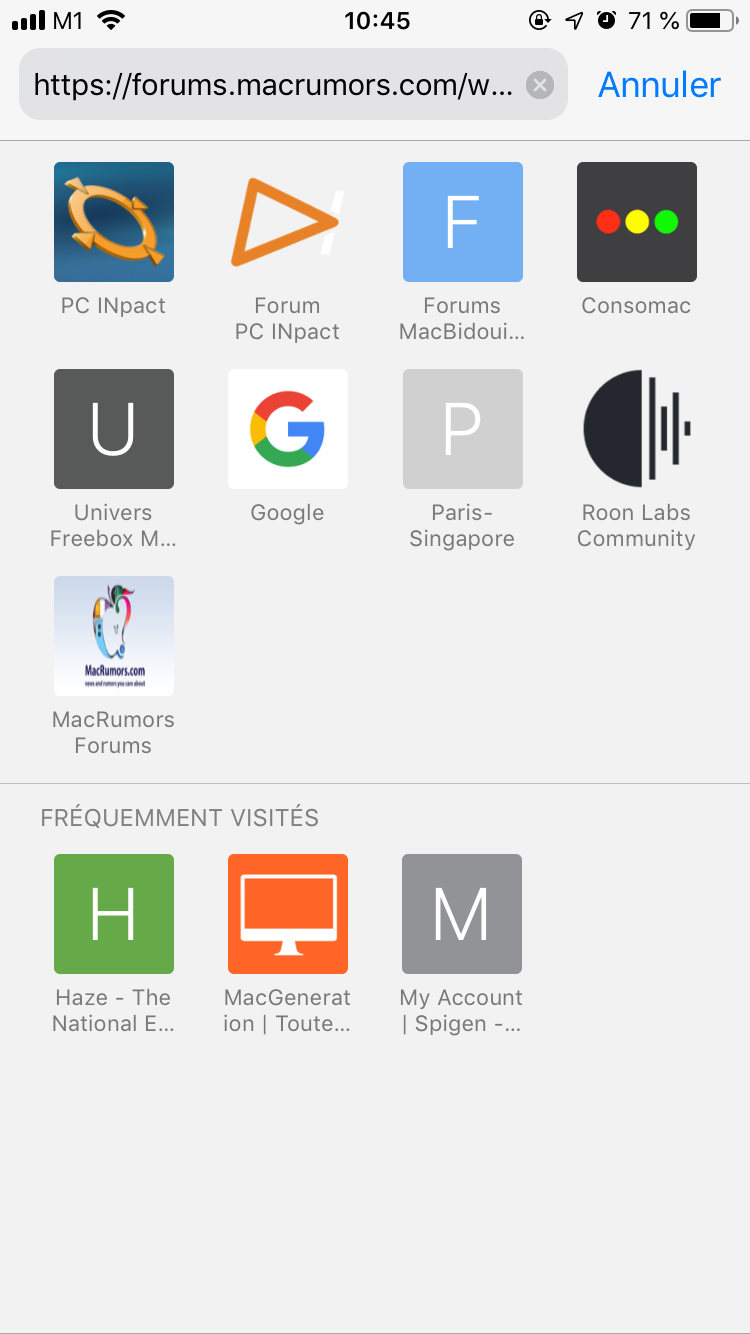This screenshot has width=750, height=1334.
Task: Open frequently visited Haze site
Action: [113, 914]
